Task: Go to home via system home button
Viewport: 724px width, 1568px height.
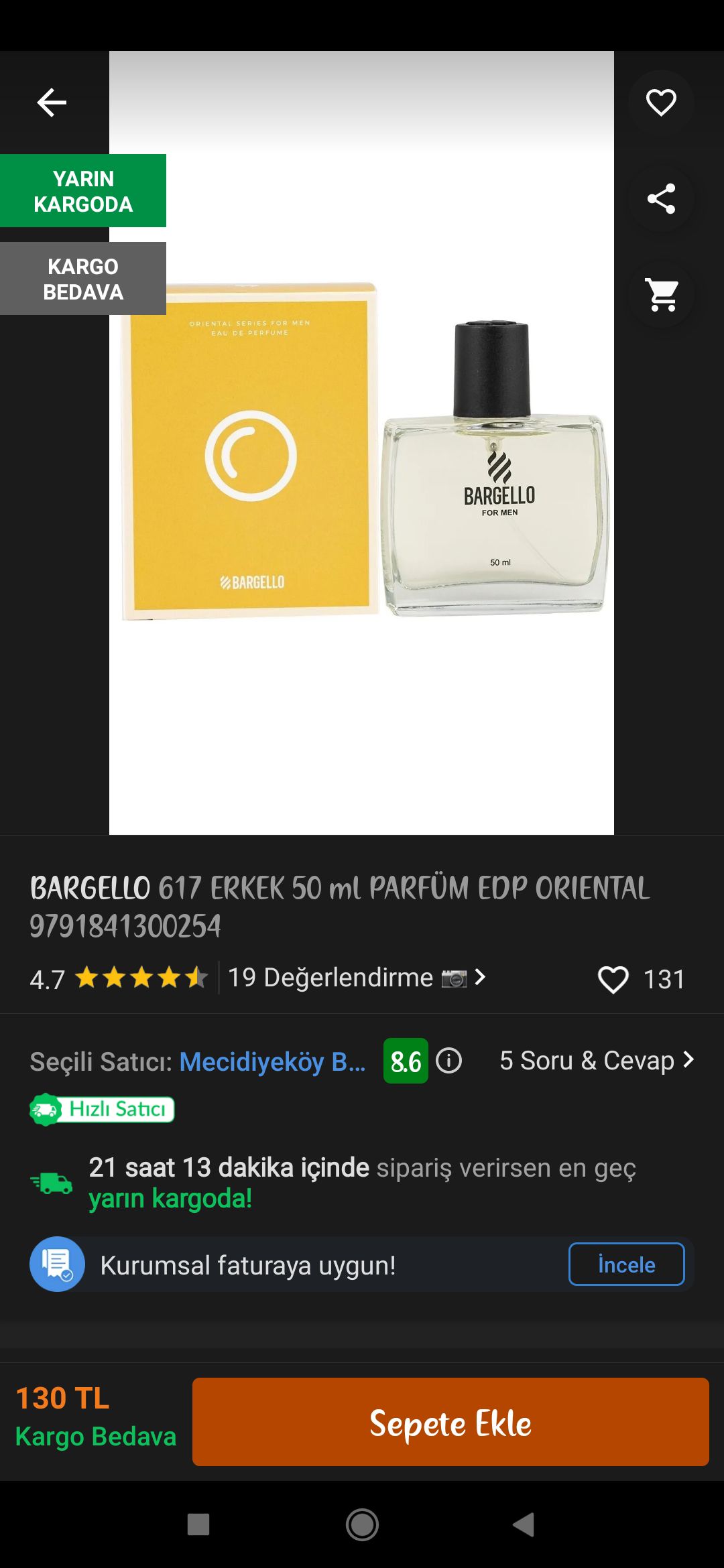Action: click(362, 1525)
